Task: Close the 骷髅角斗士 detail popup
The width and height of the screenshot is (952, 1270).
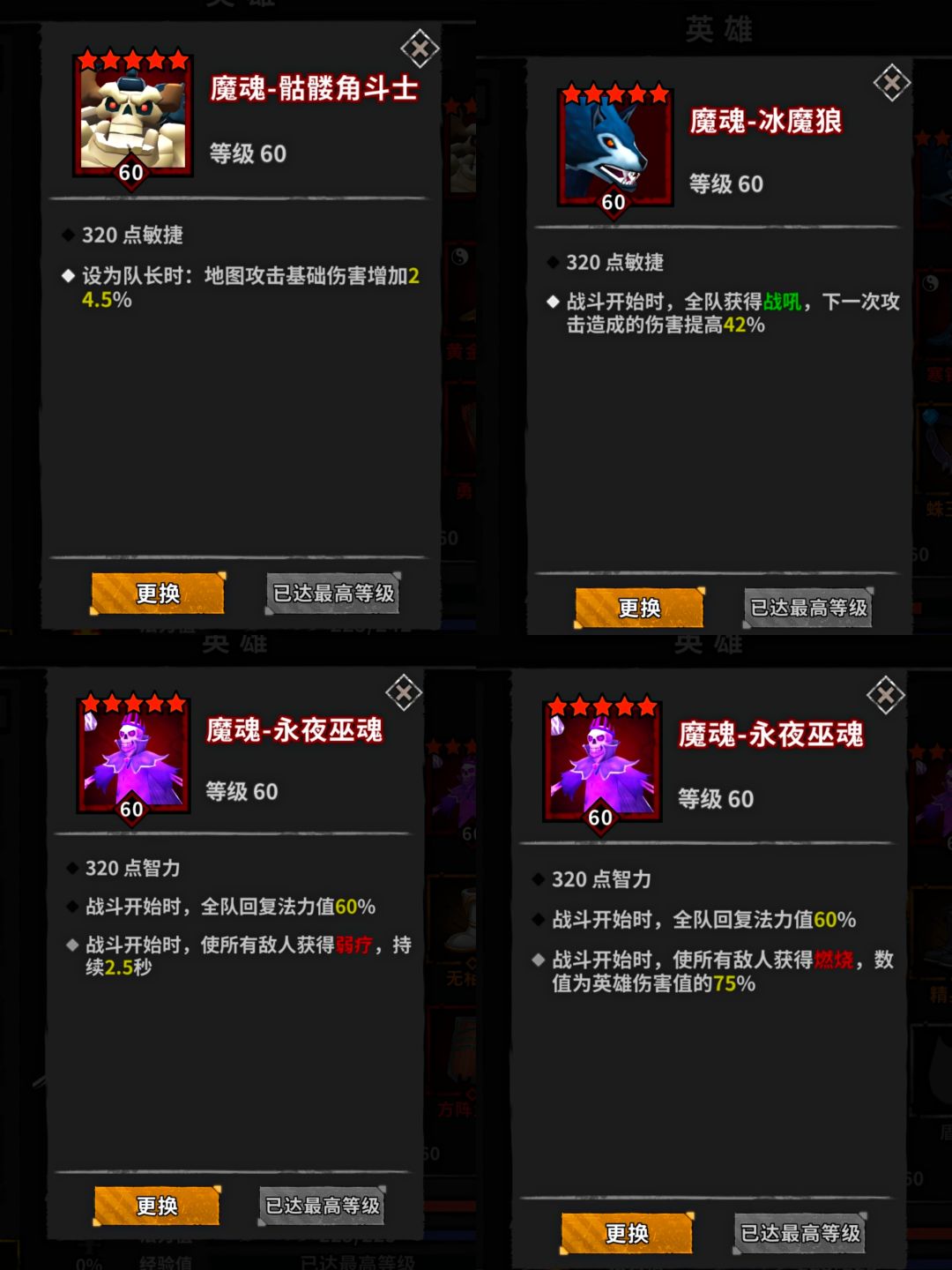Action: [x=422, y=48]
